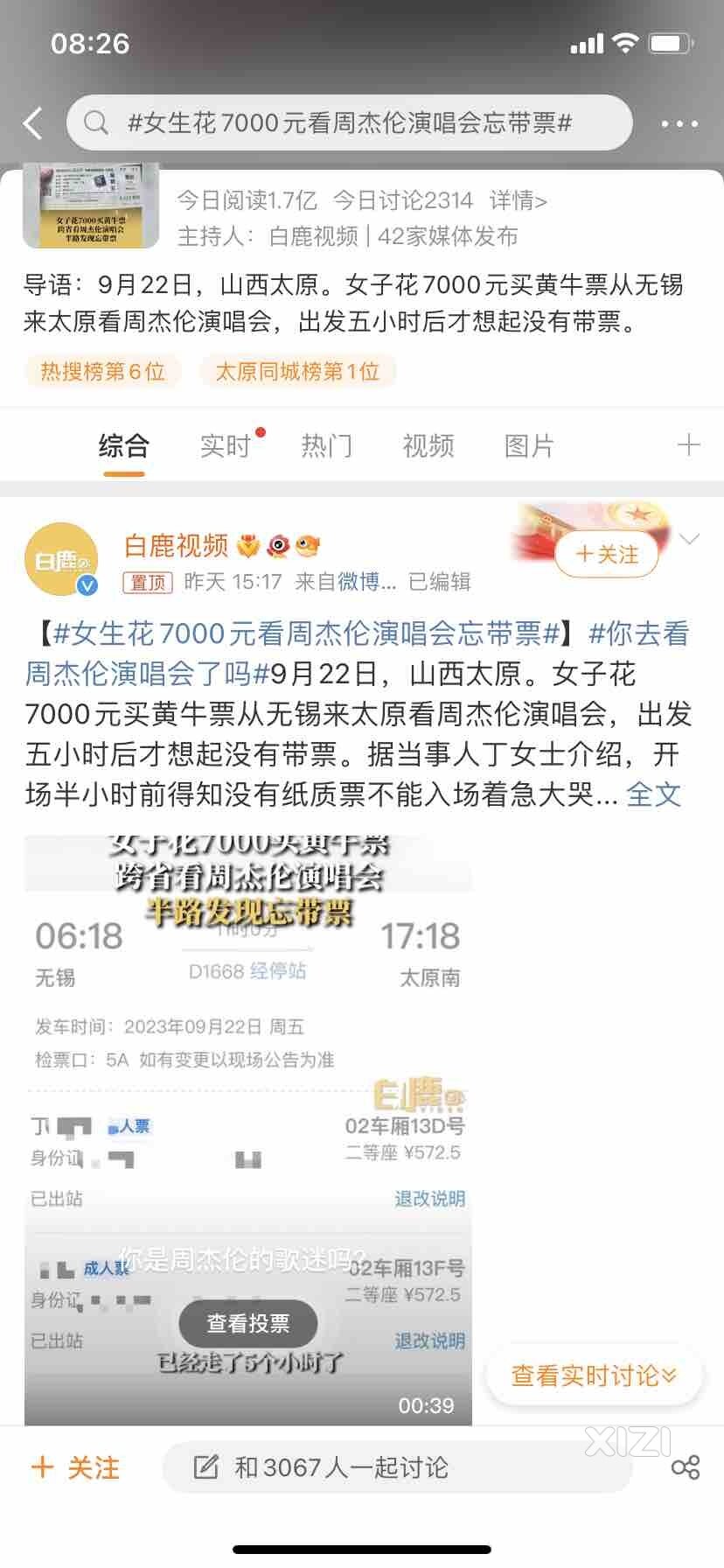
Task: Go back using the top-left arrow
Action: coord(33,123)
